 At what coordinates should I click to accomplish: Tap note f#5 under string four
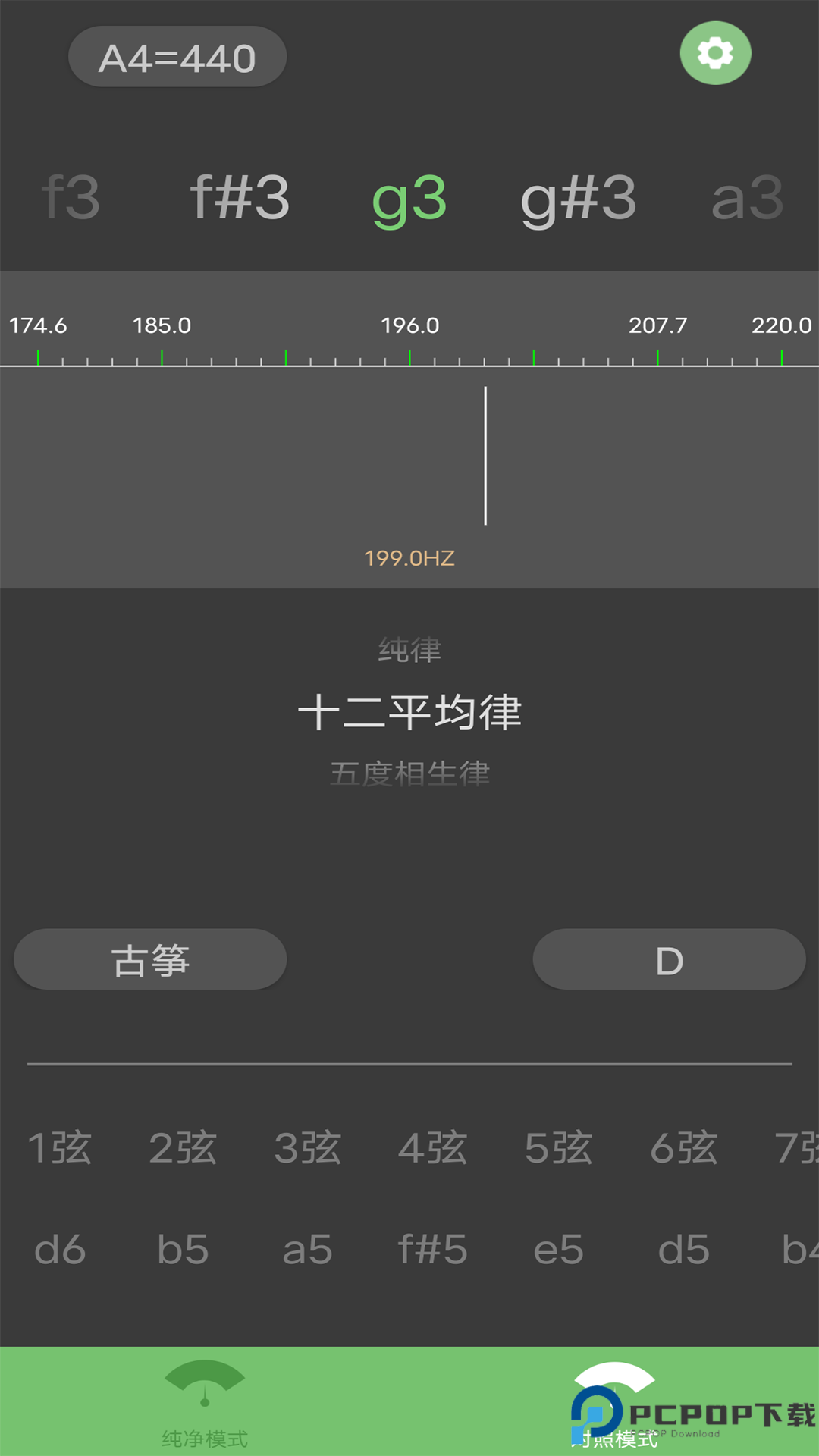click(433, 1248)
